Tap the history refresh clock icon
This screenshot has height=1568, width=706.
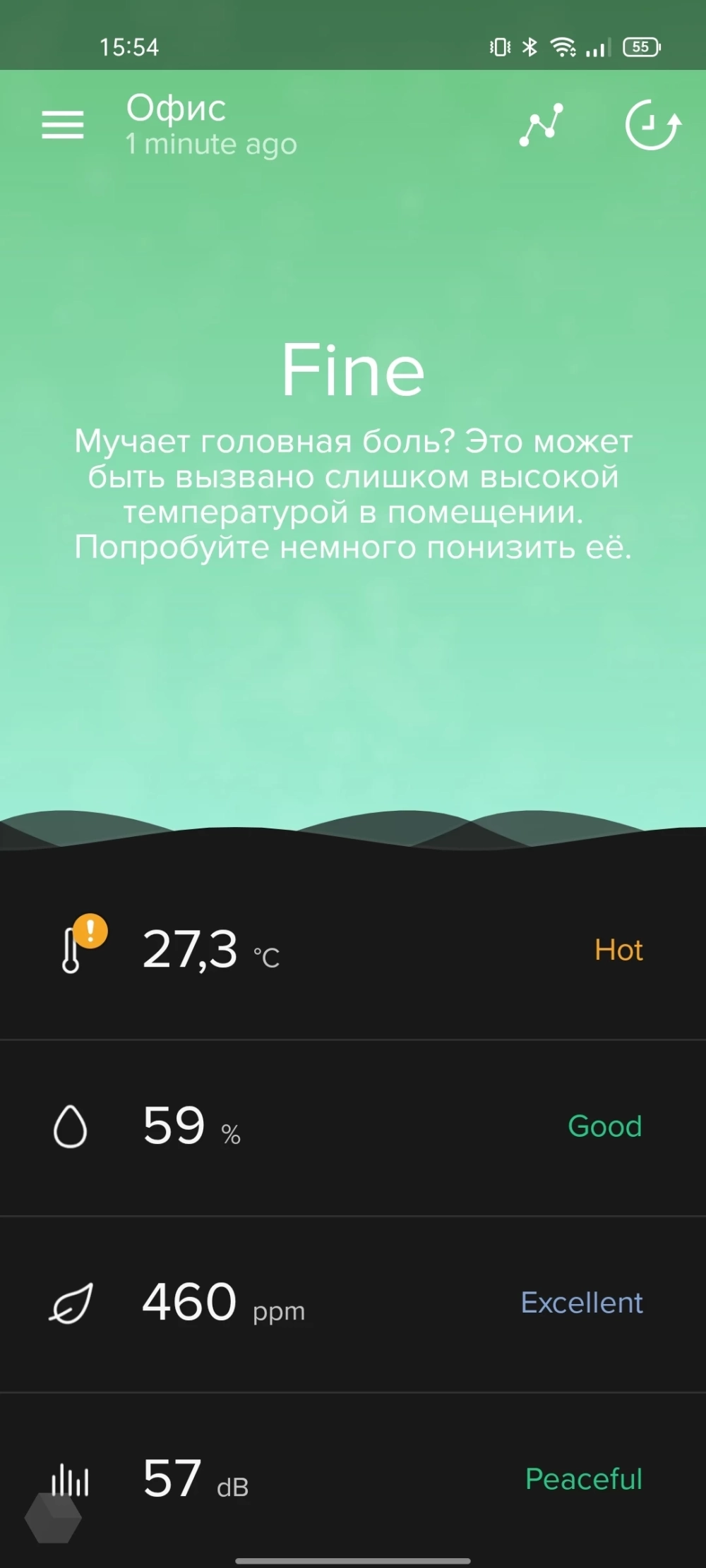tap(652, 125)
